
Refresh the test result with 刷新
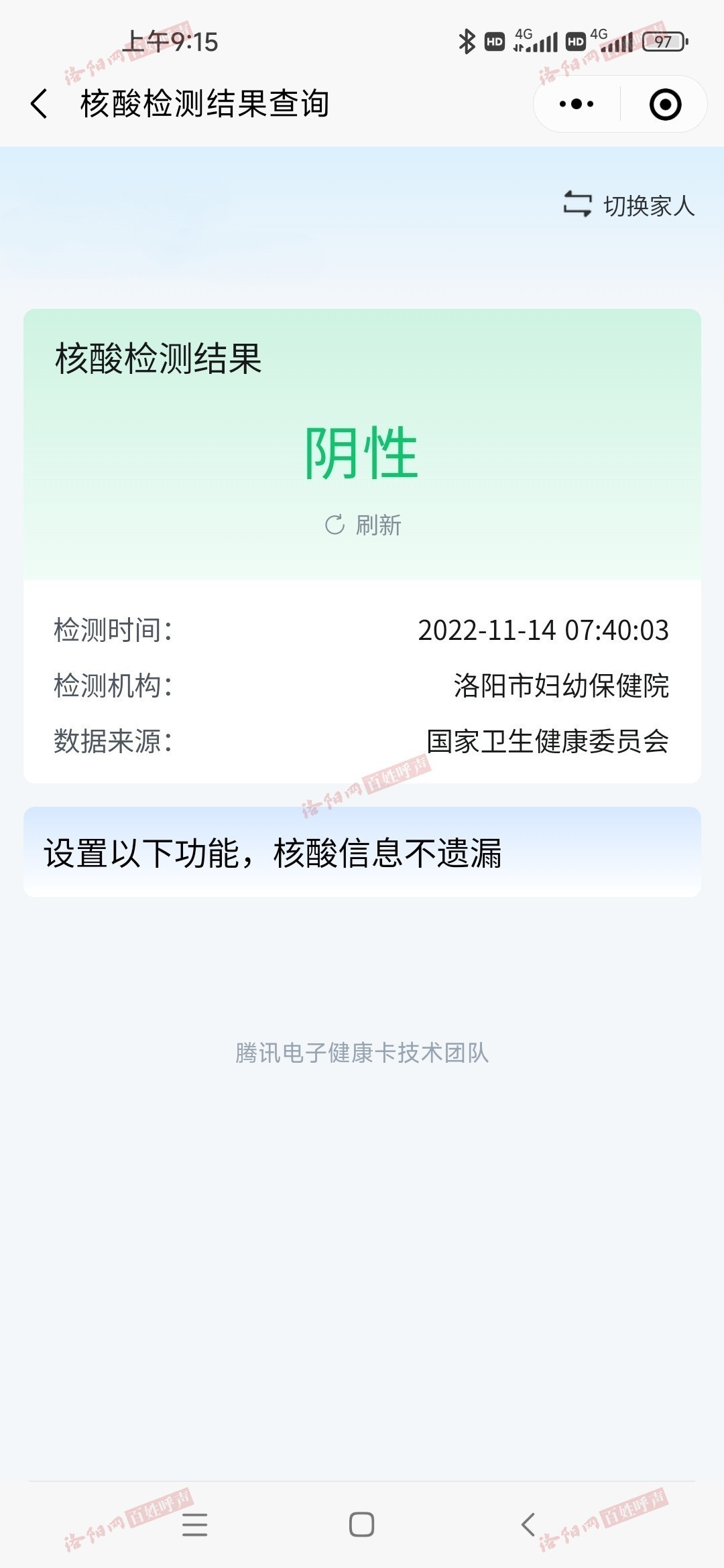point(363,525)
